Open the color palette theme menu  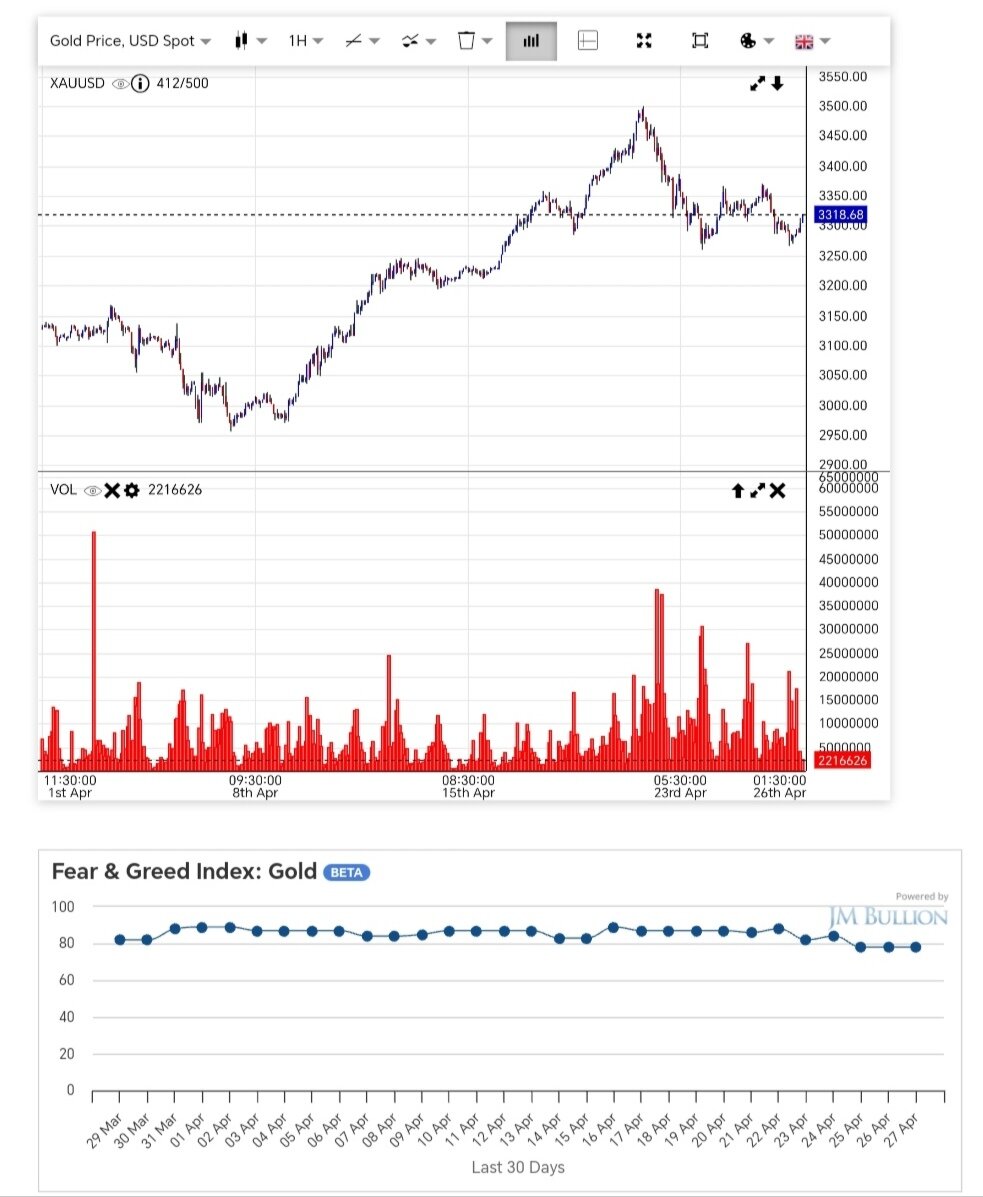[x=756, y=41]
